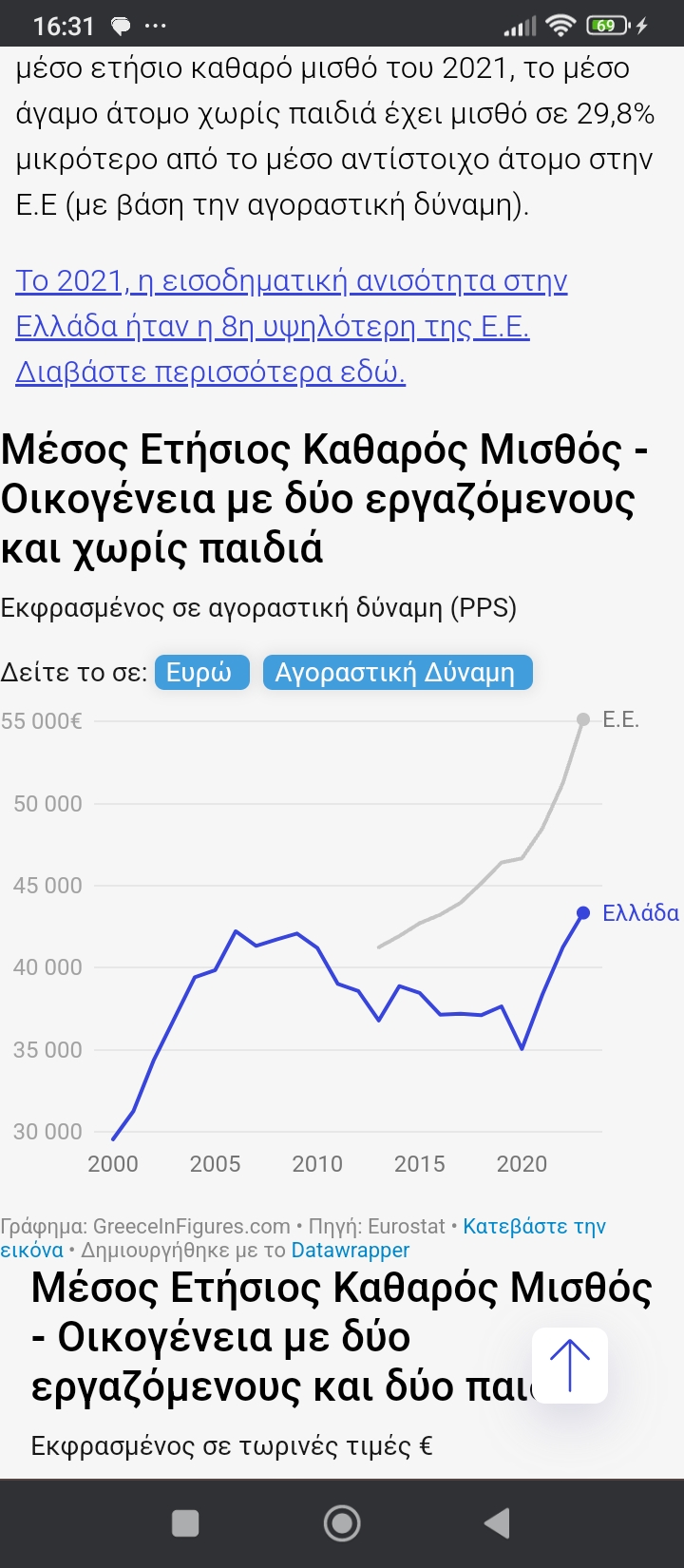Switch the chart to Ευρώ
684x1568 pixels.
coord(199,673)
